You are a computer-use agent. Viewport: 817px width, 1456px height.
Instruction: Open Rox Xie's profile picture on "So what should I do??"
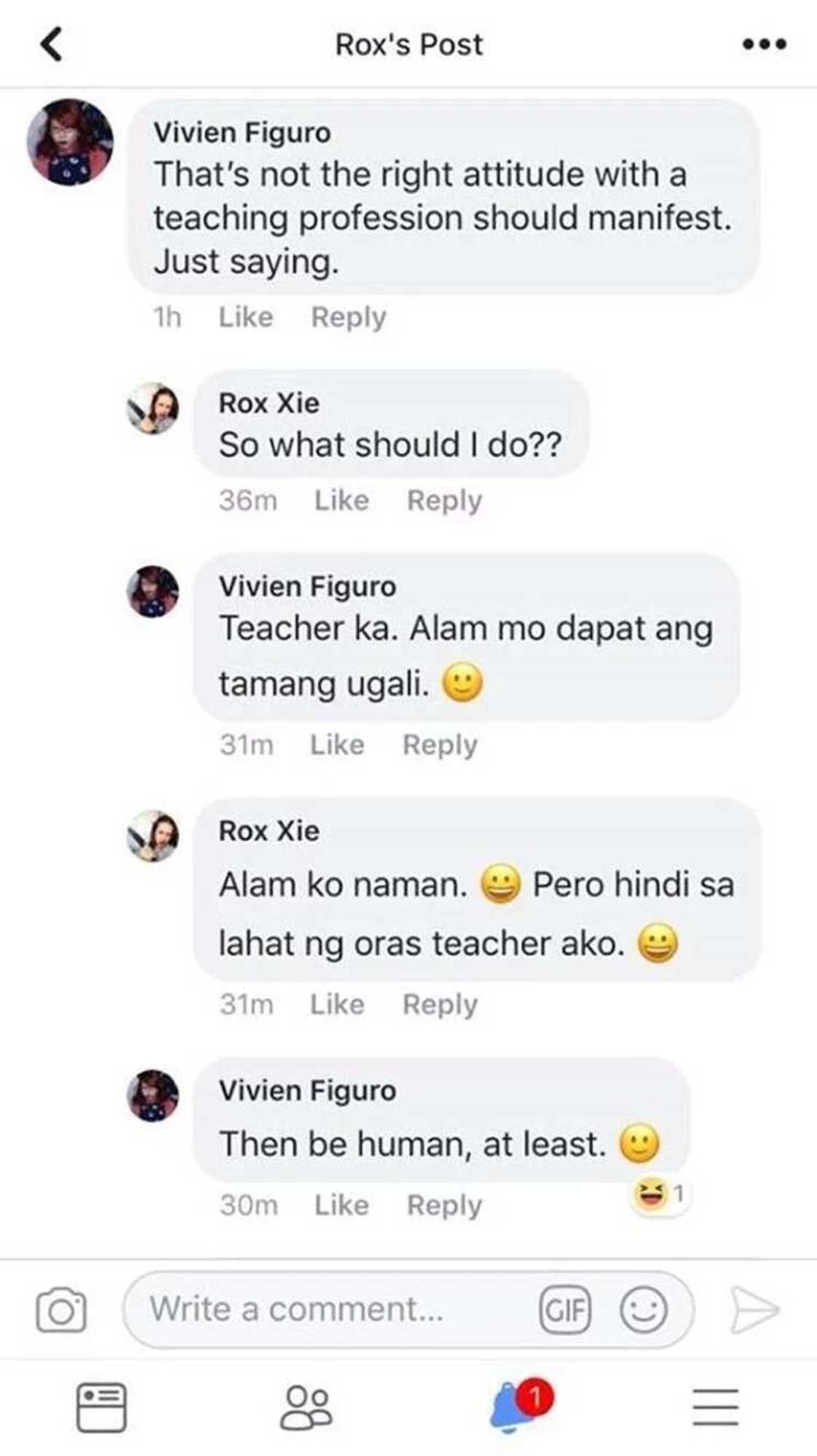coord(153,408)
